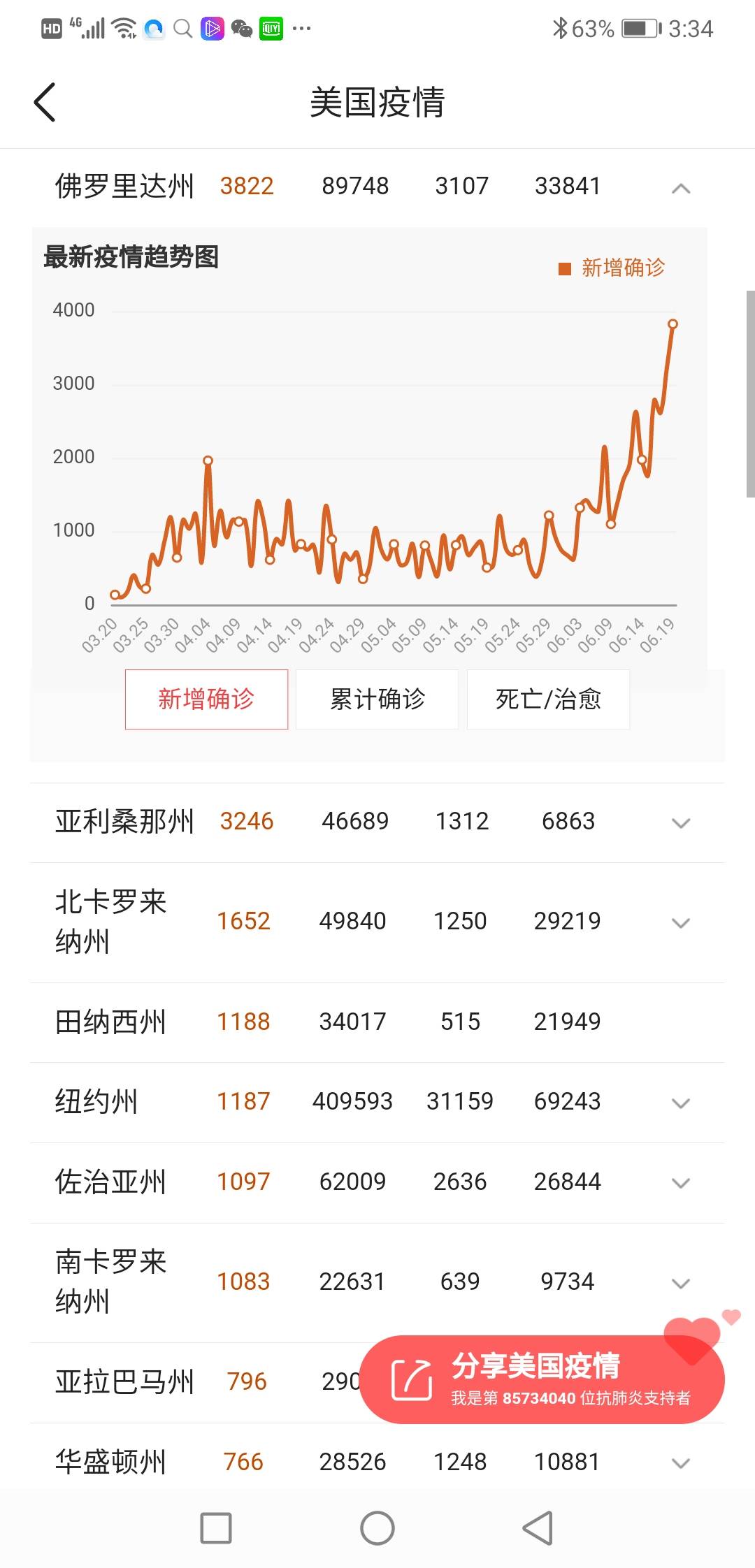Image resolution: width=755 pixels, height=1568 pixels.
Task: Tap the 分享美国疫情 share button
Action: tap(542, 1379)
